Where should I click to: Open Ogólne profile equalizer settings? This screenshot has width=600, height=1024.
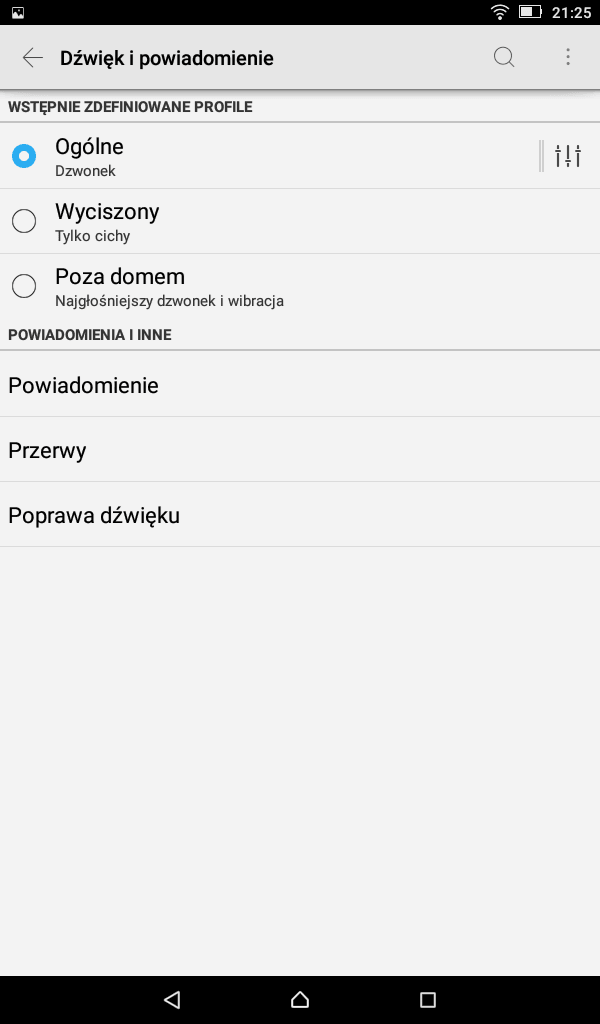click(568, 156)
